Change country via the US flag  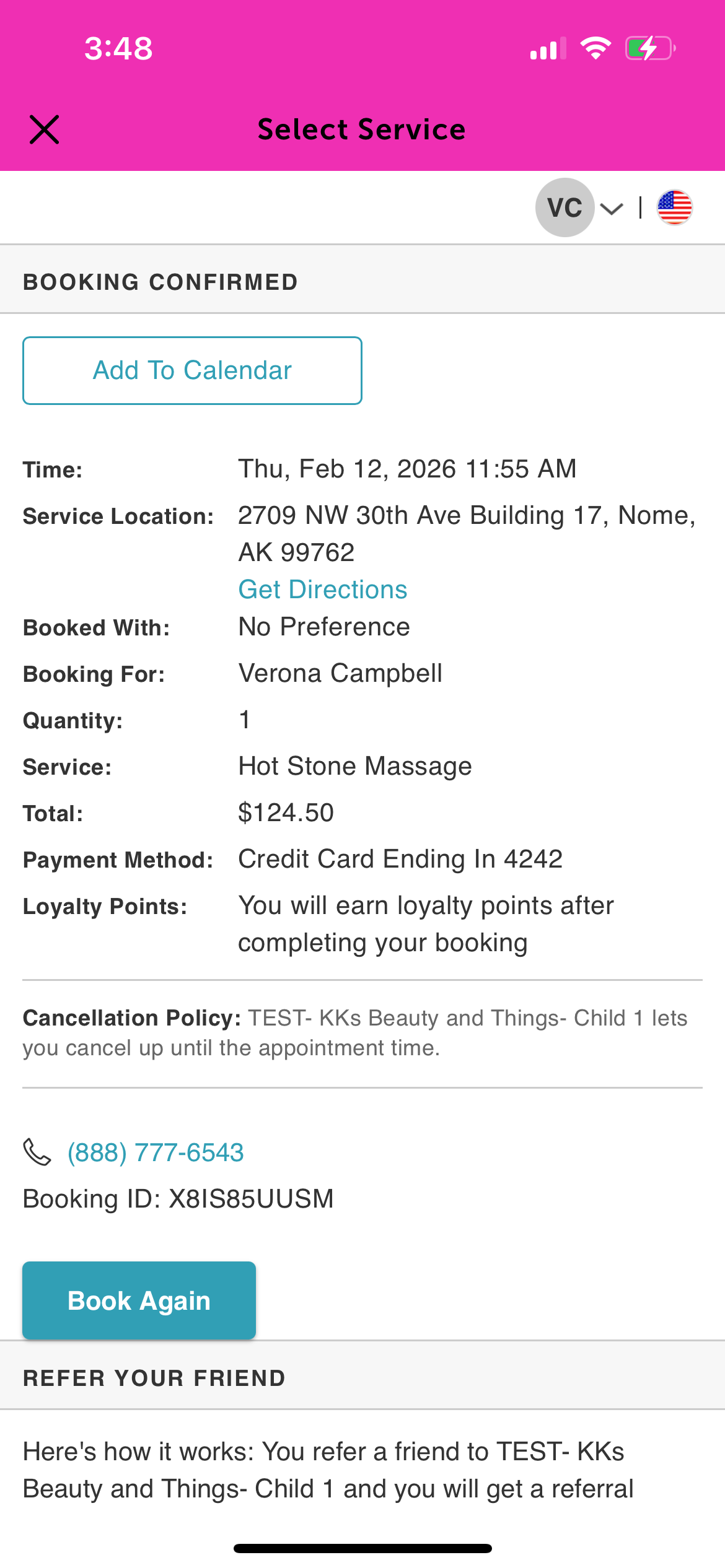(674, 208)
